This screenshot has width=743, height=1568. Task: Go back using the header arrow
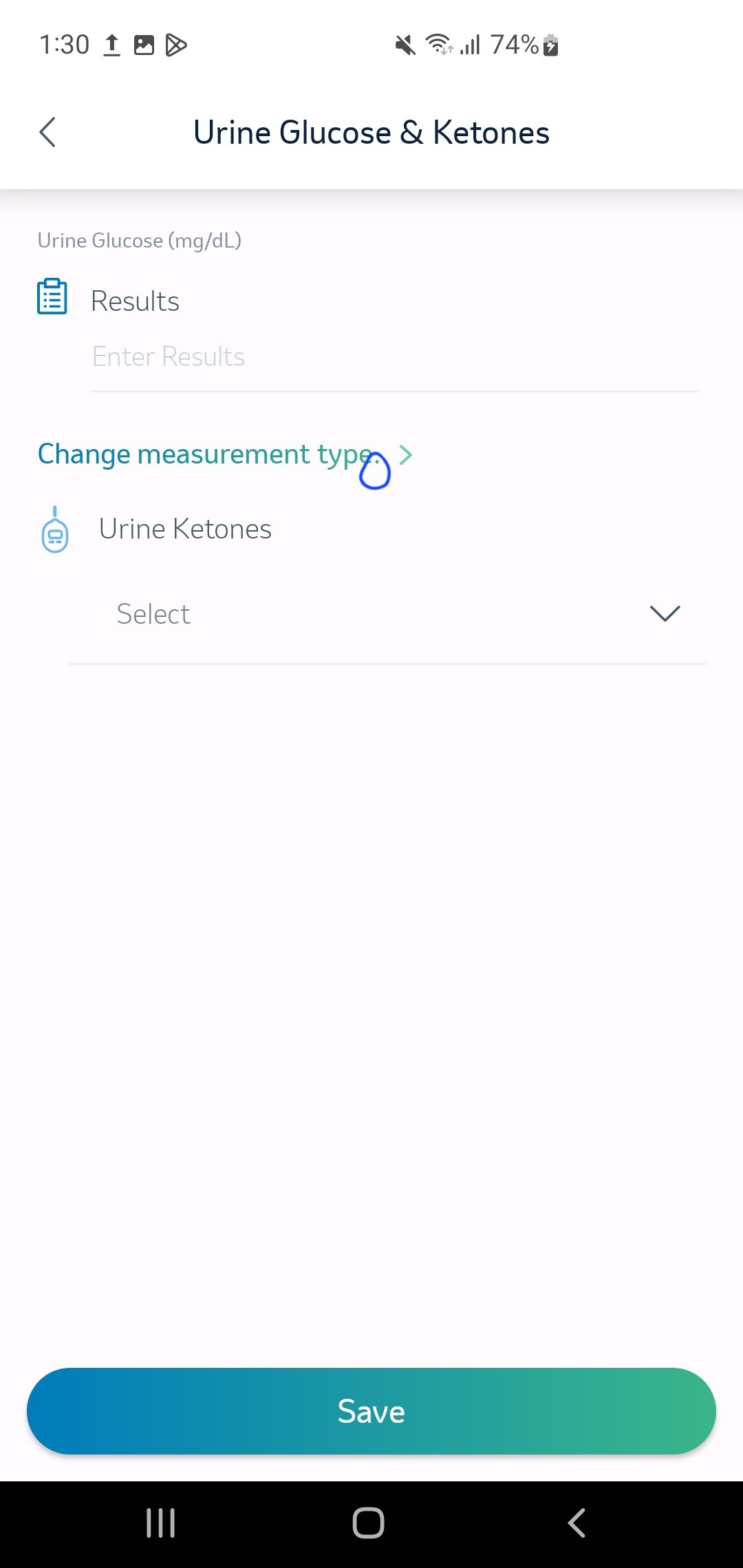pyautogui.click(x=47, y=132)
